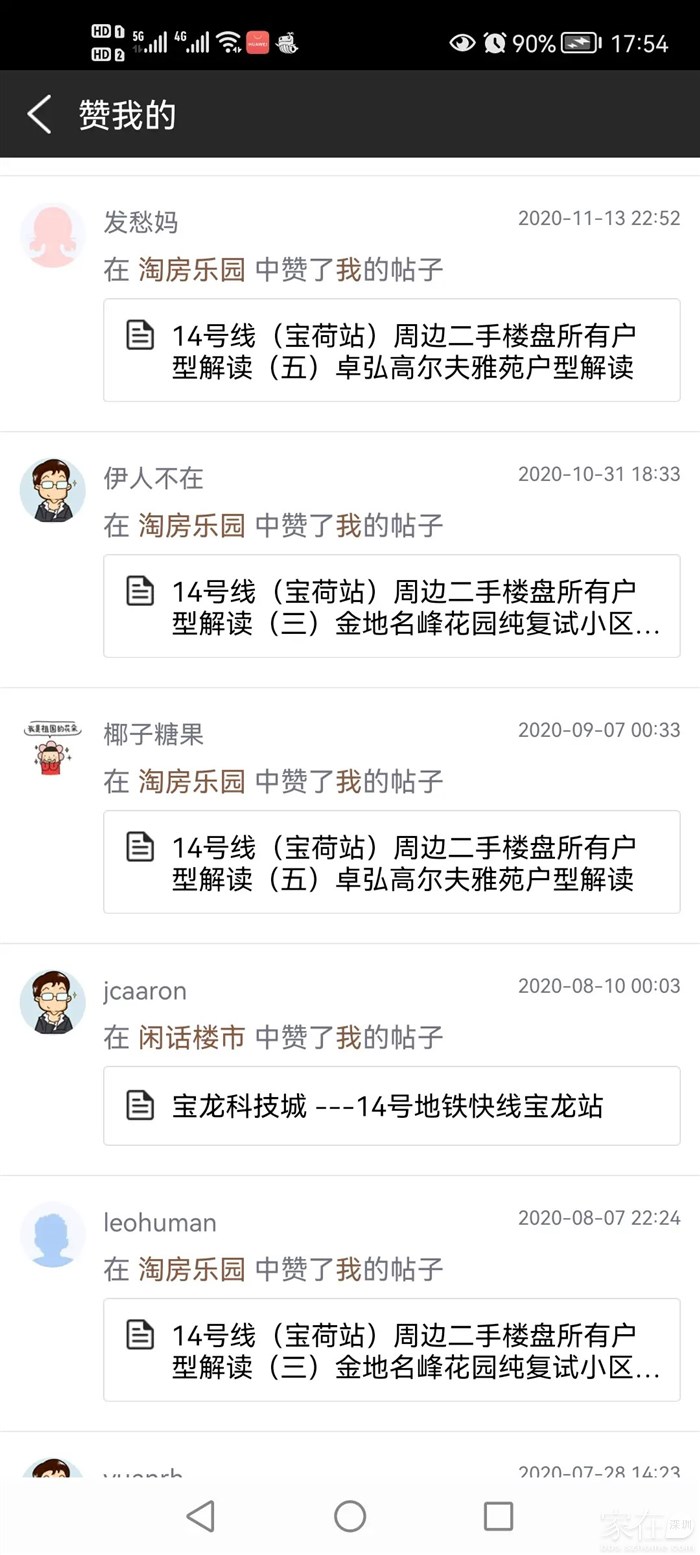Open the post card liked by leohuman

pos(391,1350)
